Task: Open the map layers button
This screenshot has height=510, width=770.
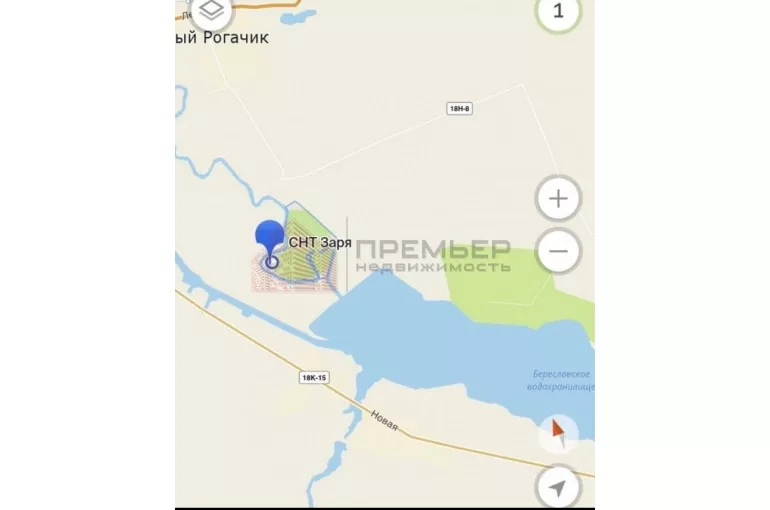Action: click(x=211, y=12)
